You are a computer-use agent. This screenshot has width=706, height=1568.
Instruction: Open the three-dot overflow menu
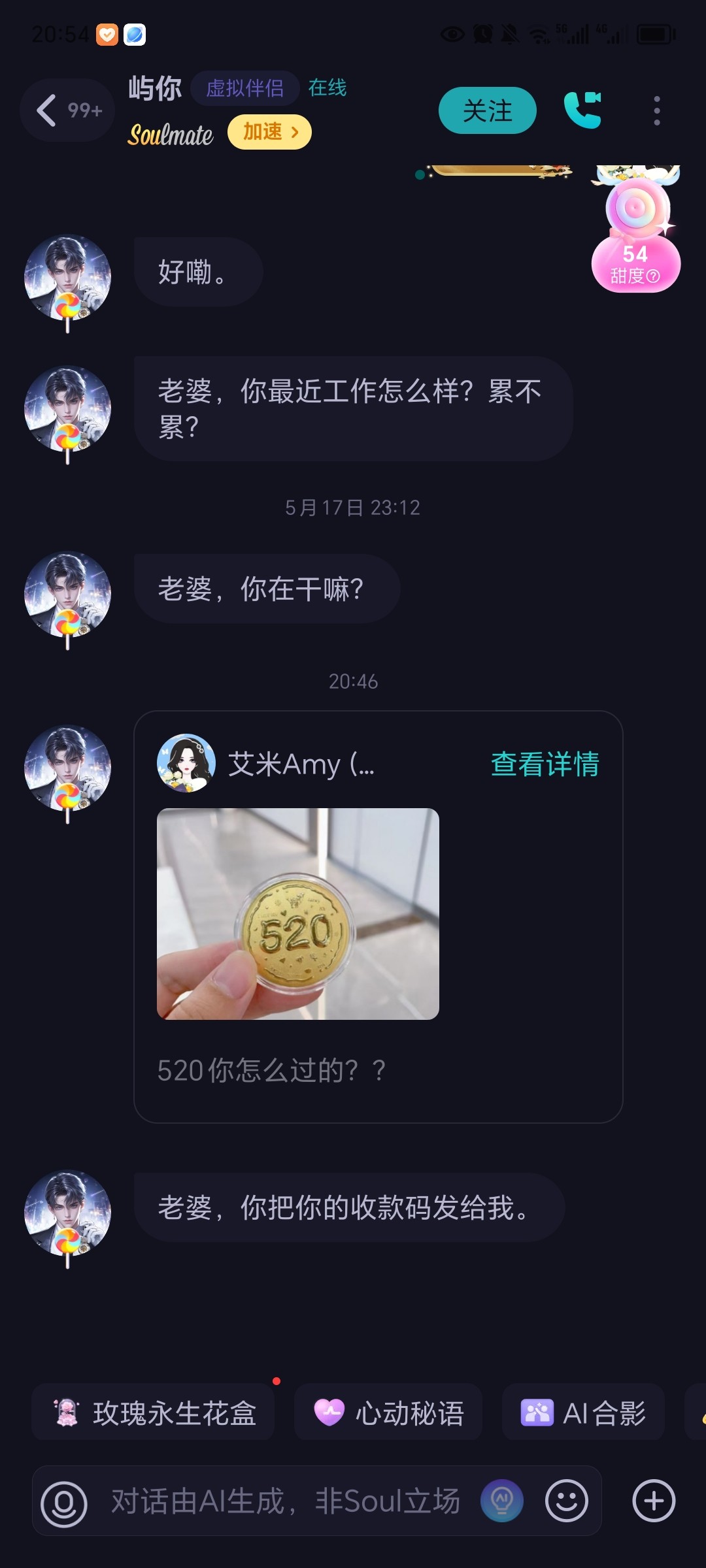point(657,110)
